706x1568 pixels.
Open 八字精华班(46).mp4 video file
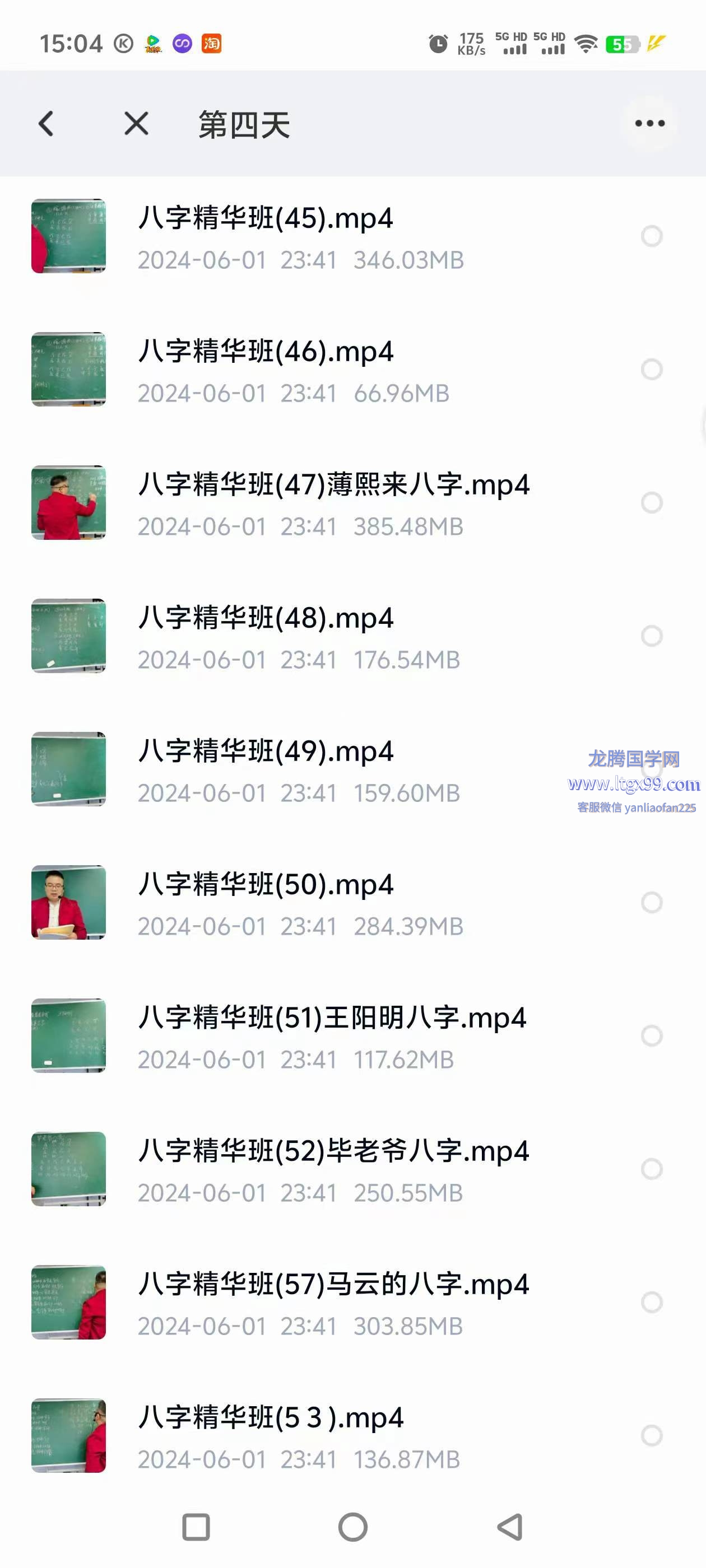pos(266,352)
